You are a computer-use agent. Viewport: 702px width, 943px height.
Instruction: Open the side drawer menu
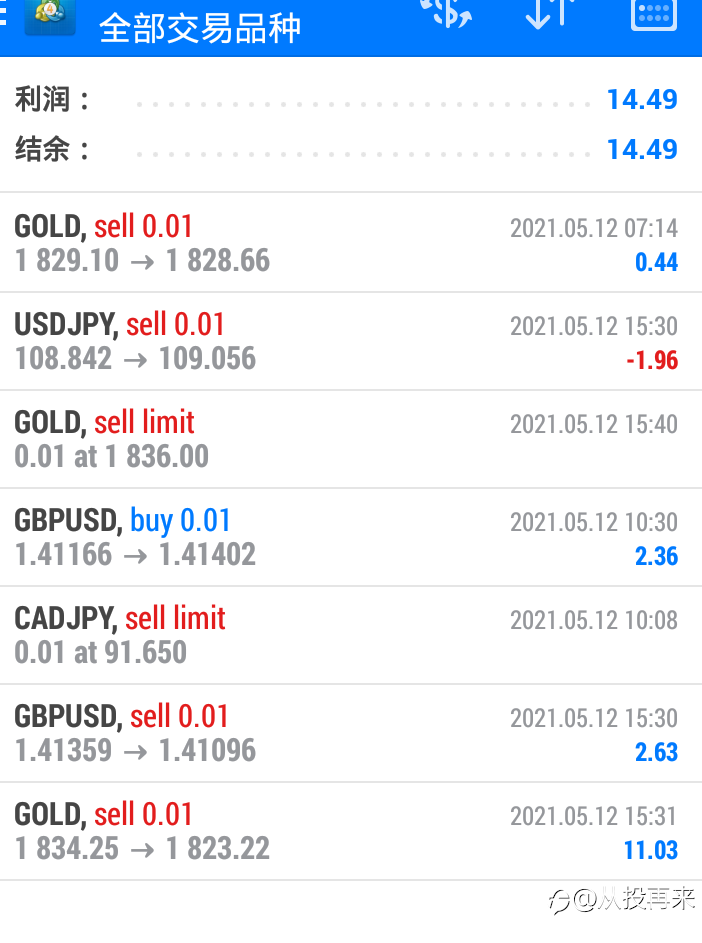tap(3, 13)
